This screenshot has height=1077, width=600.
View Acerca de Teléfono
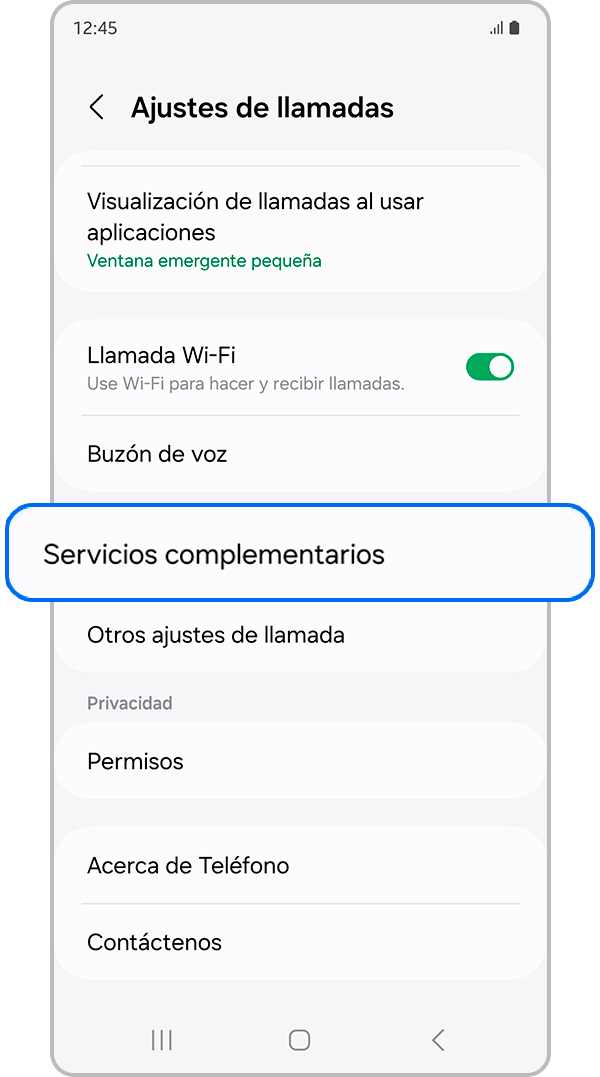click(x=300, y=866)
